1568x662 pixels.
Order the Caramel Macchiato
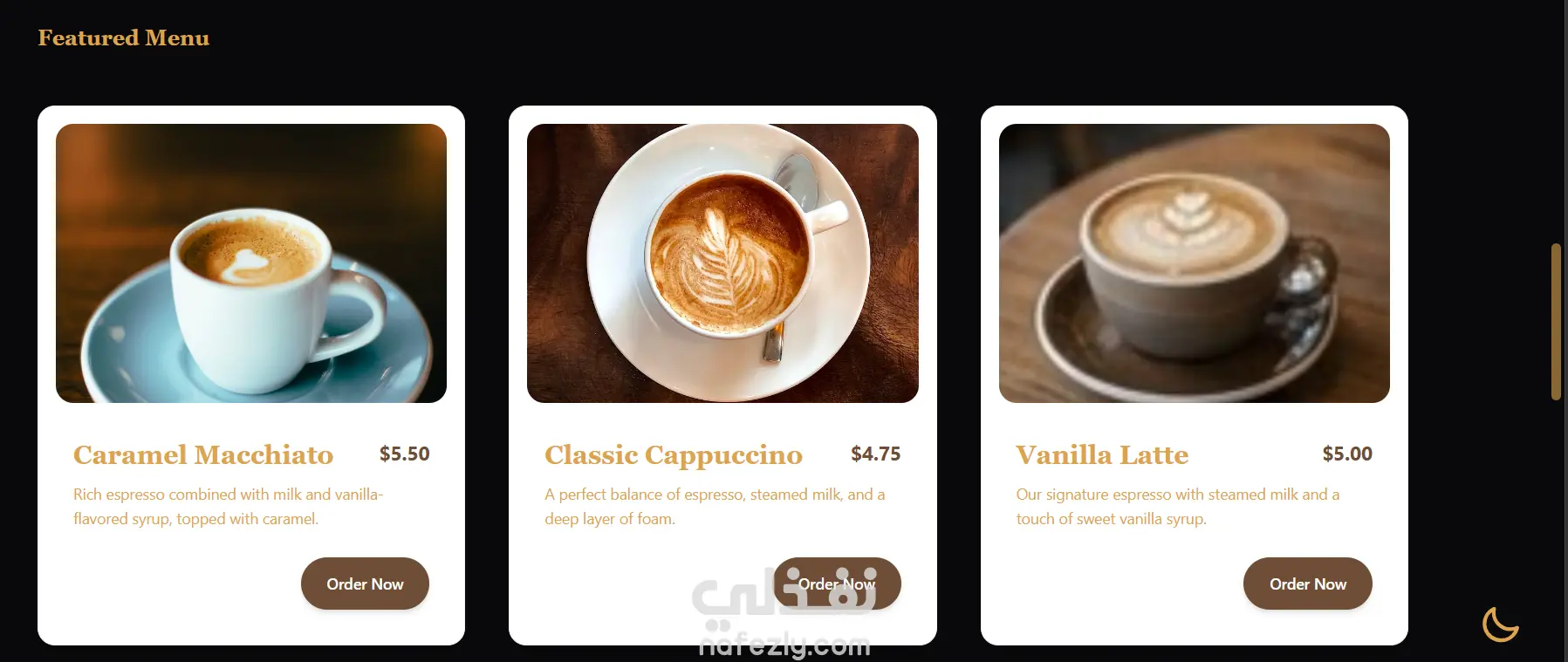pos(365,584)
